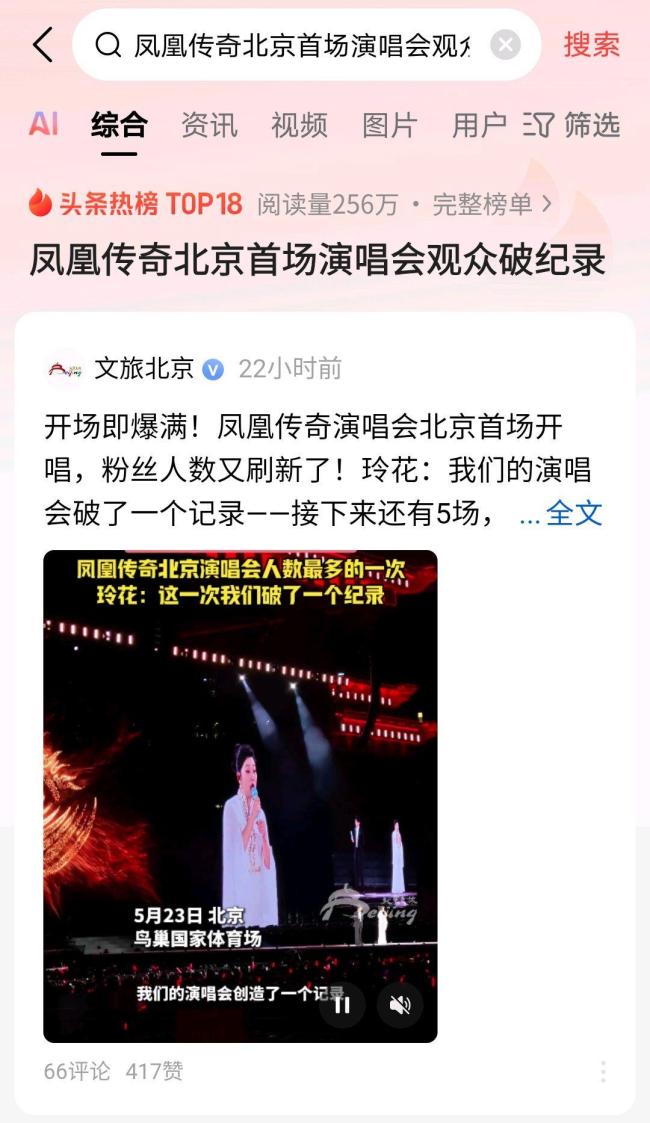The image size is (650, 1123).
Task: Switch to the 图片 tab
Action: (x=389, y=125)
